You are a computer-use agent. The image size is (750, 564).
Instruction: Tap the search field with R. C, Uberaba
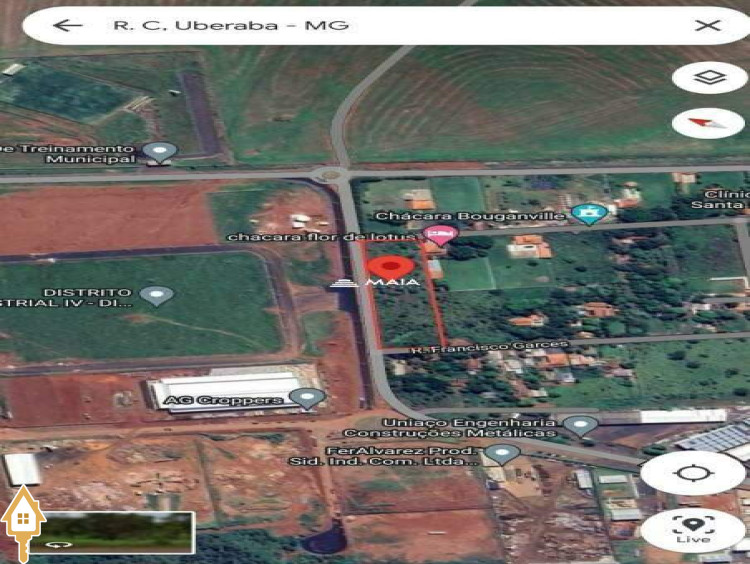tap(380, 25)
